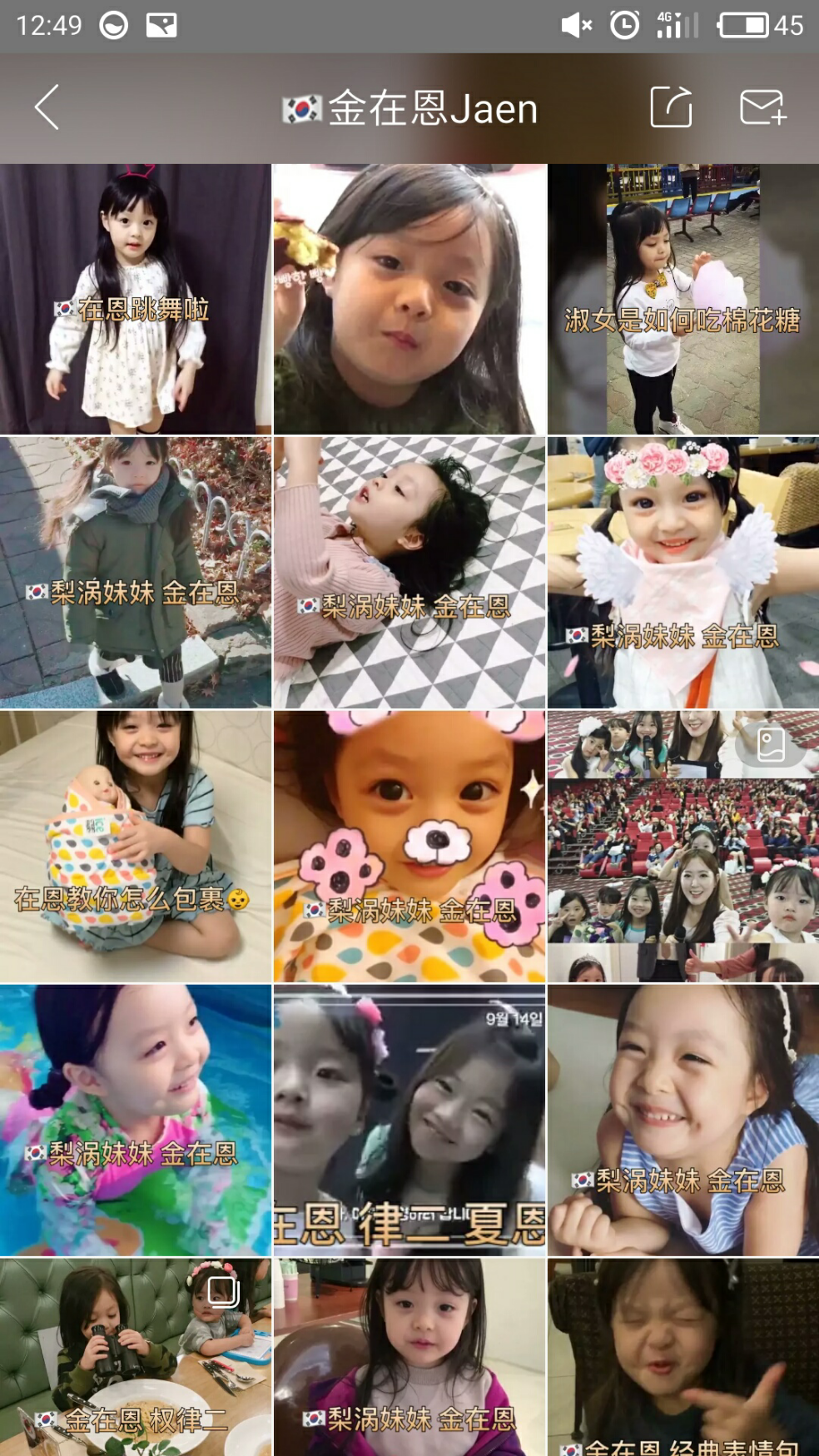Viewport: 819px width, 1456px height.
Task: Open the video dated 9월 14일
Action: coord(409,1120)
